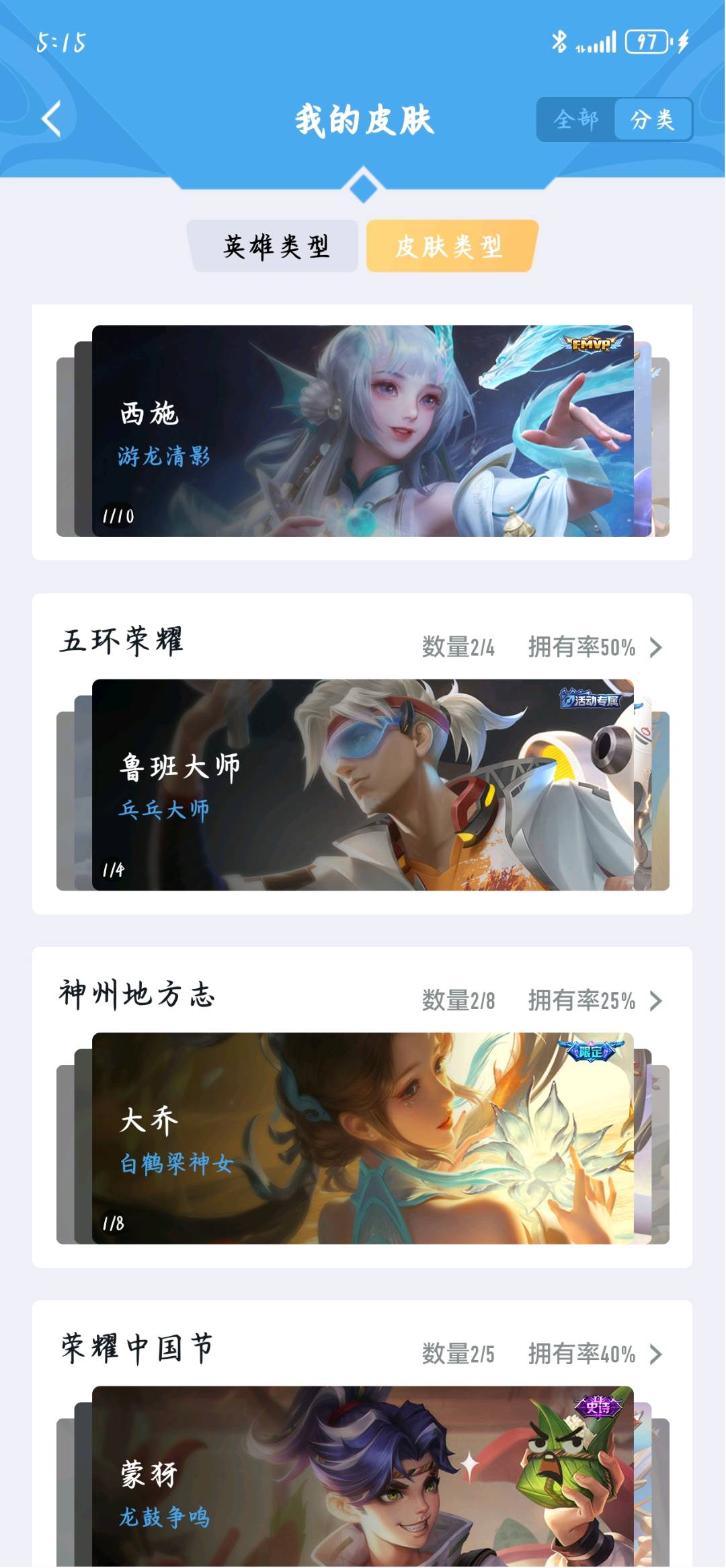The image size is (726, 1568).
Task: Select the 分类 view toggle
Action: (x=652, y=120)
